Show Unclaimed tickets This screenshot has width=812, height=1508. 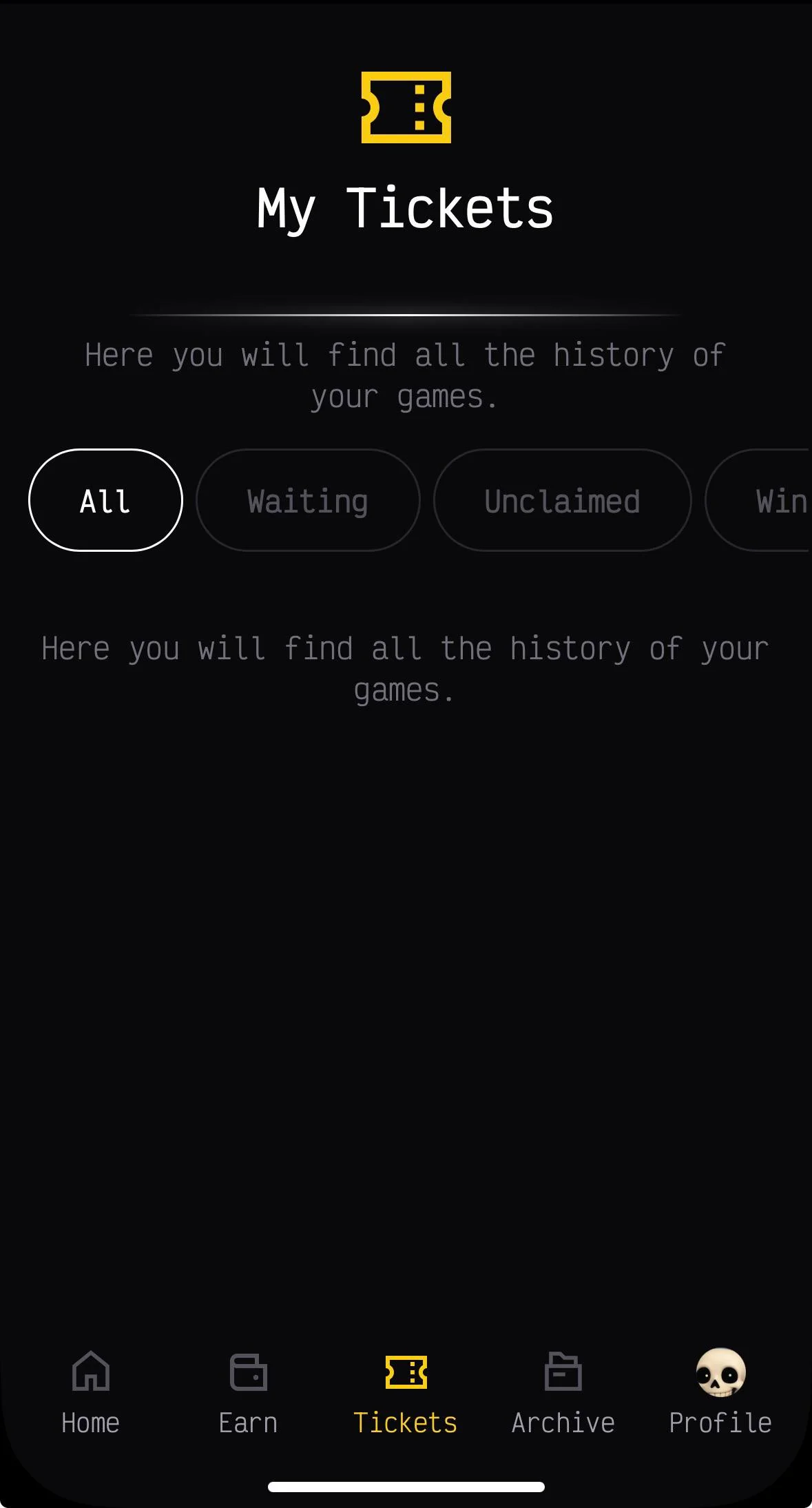[x=562, y=500]
